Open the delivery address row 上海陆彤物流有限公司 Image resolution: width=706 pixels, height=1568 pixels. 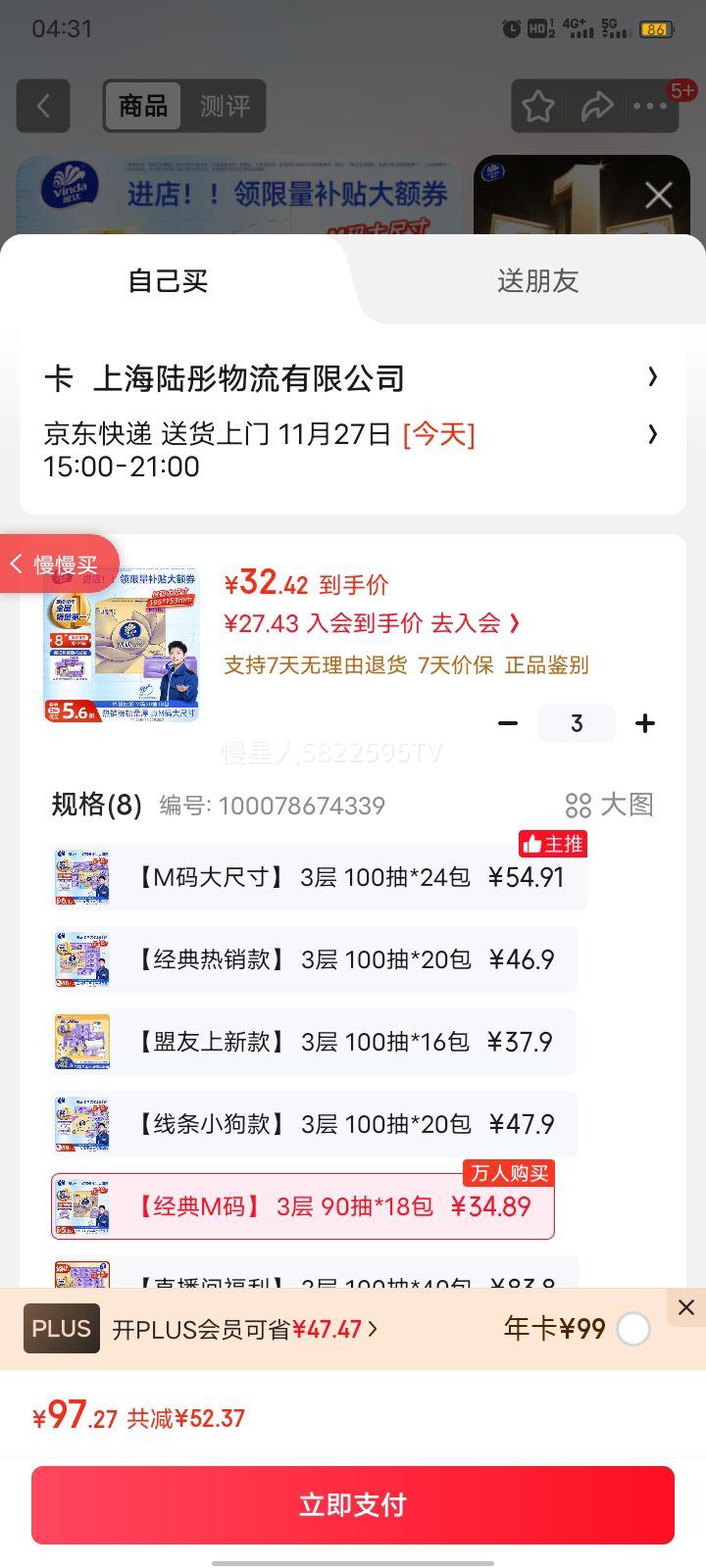coord(353,378)
